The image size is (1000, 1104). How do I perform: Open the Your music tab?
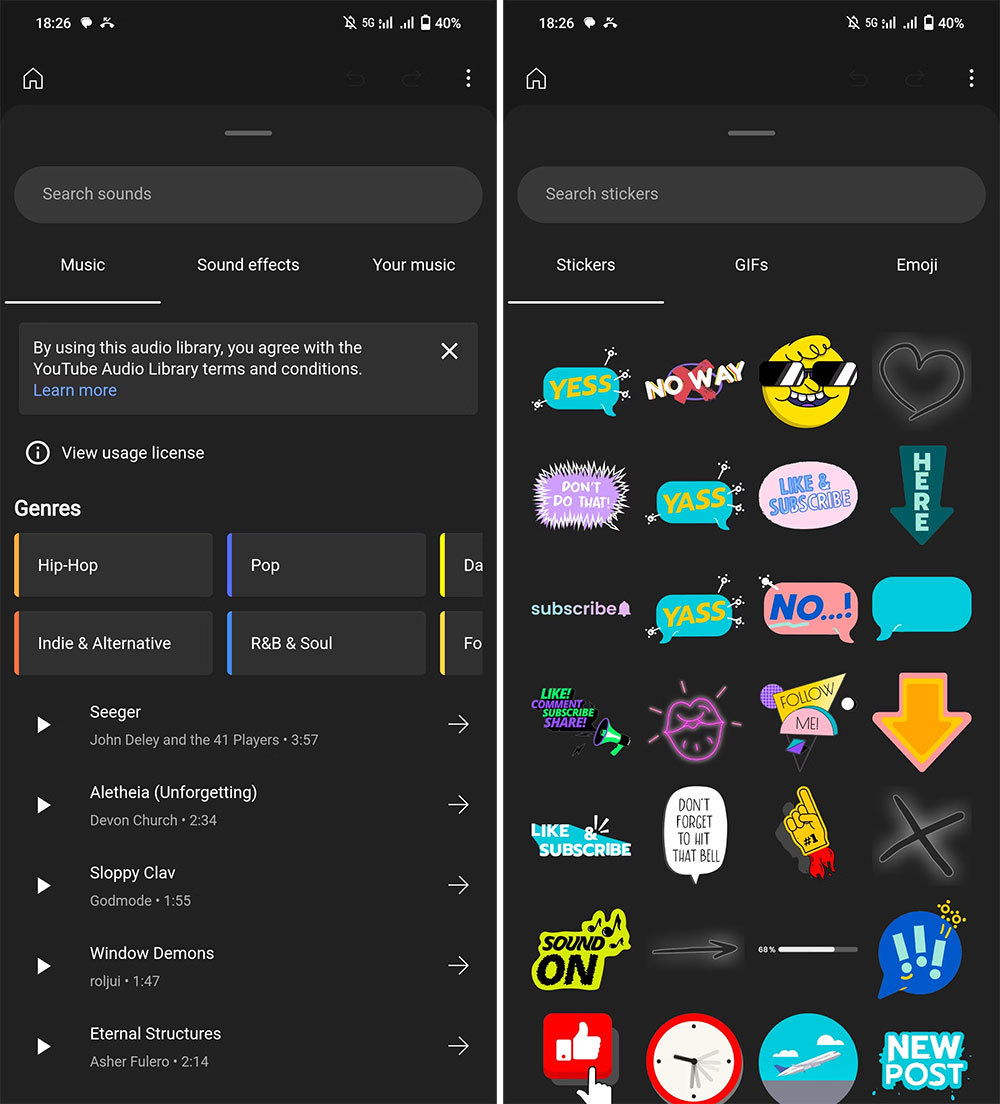[x=413, y=265]
